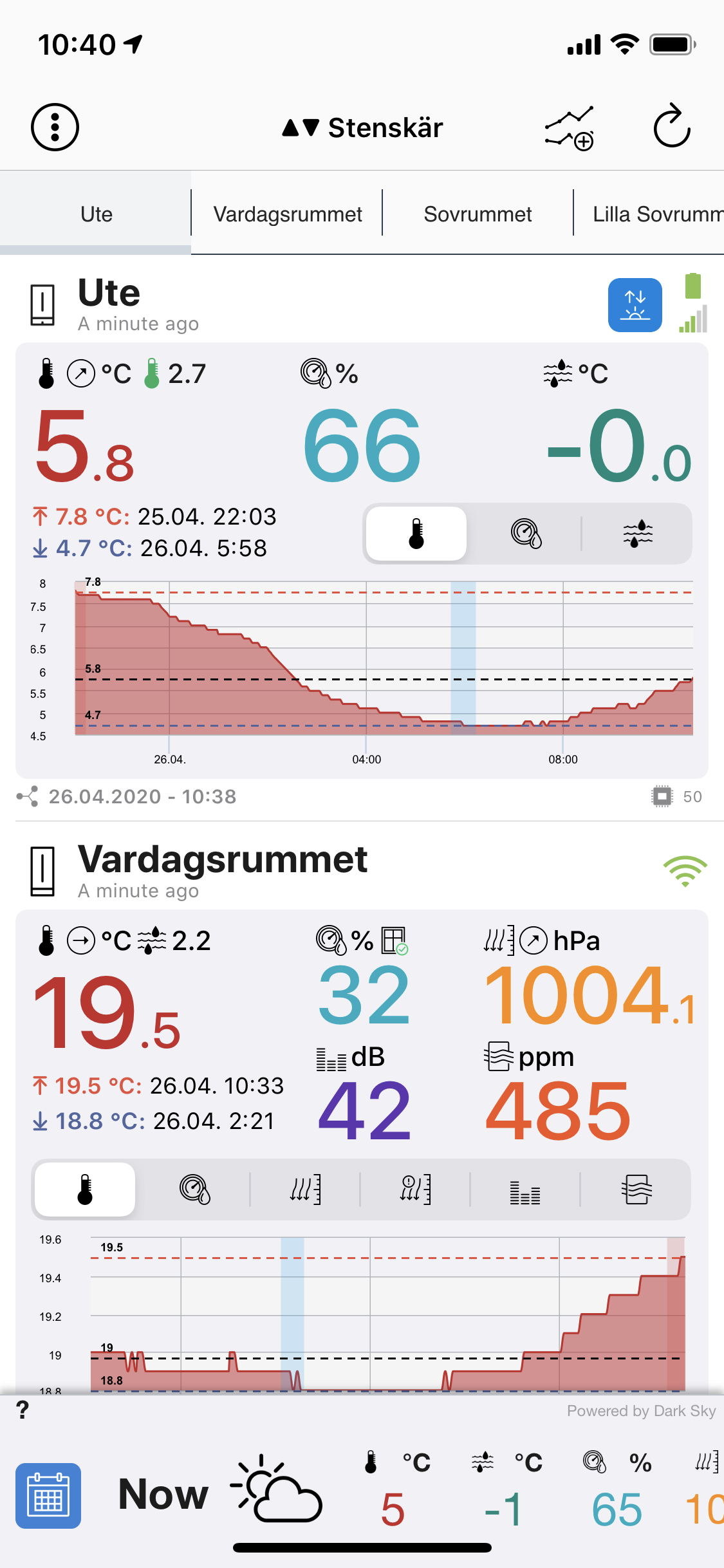The width and height of the screenshot is (724, 1568).
Task: Switch to the Vardagsrummet tab
Action: click(x=287, y=214)
